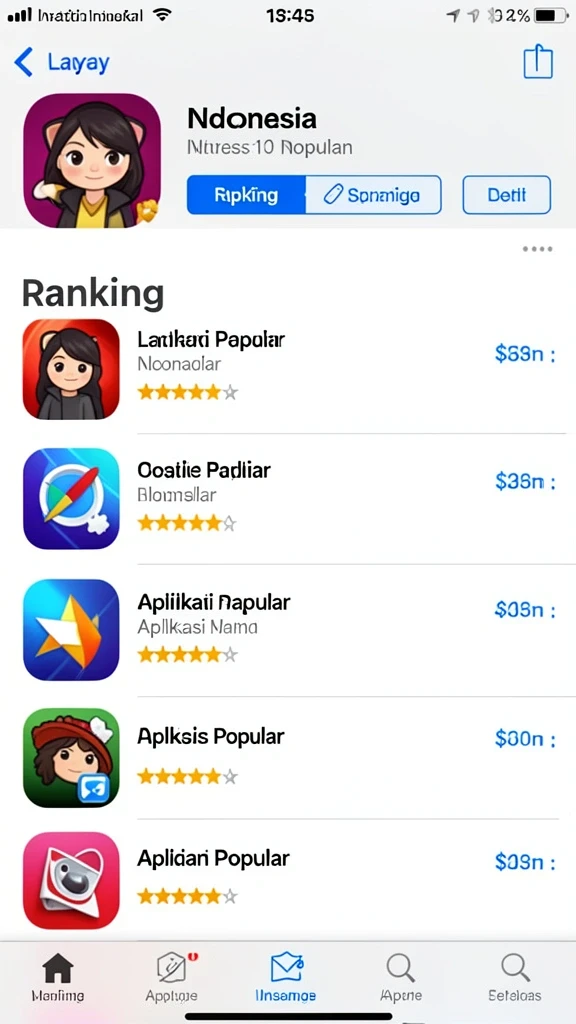The width and height of the screenshot is (576, 1024).
Task: Tap the price button for Aplidari Popular
Action: (525, 863)
